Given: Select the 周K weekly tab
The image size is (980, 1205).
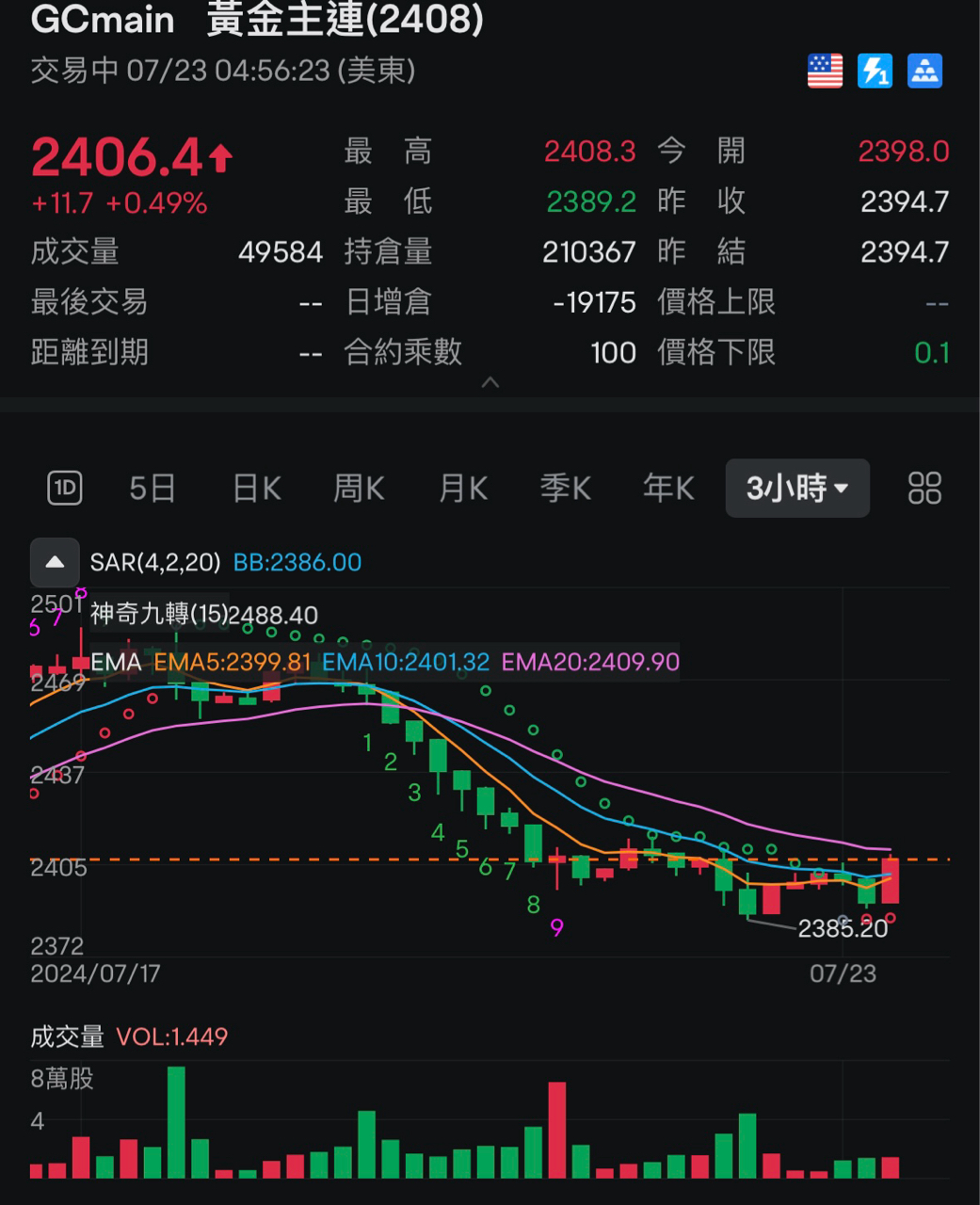Looking at the screenshot, I should point(358,488).
